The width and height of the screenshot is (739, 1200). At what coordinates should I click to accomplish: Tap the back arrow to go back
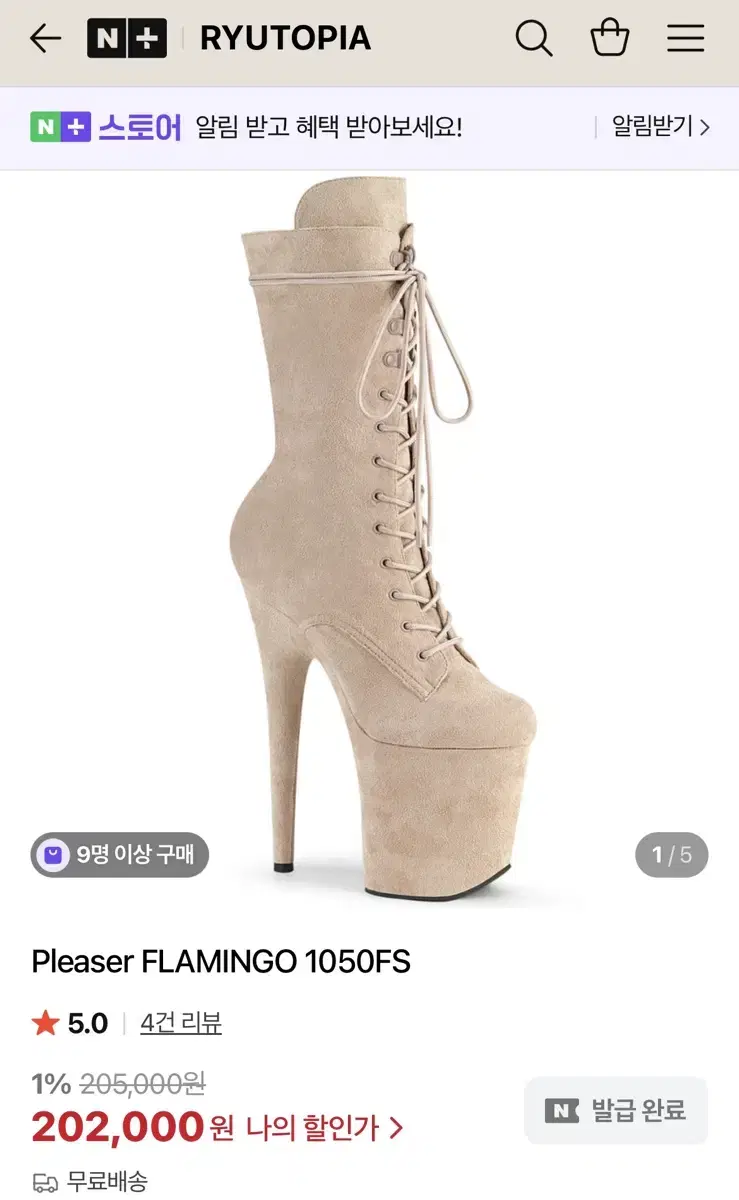[44, 39]
